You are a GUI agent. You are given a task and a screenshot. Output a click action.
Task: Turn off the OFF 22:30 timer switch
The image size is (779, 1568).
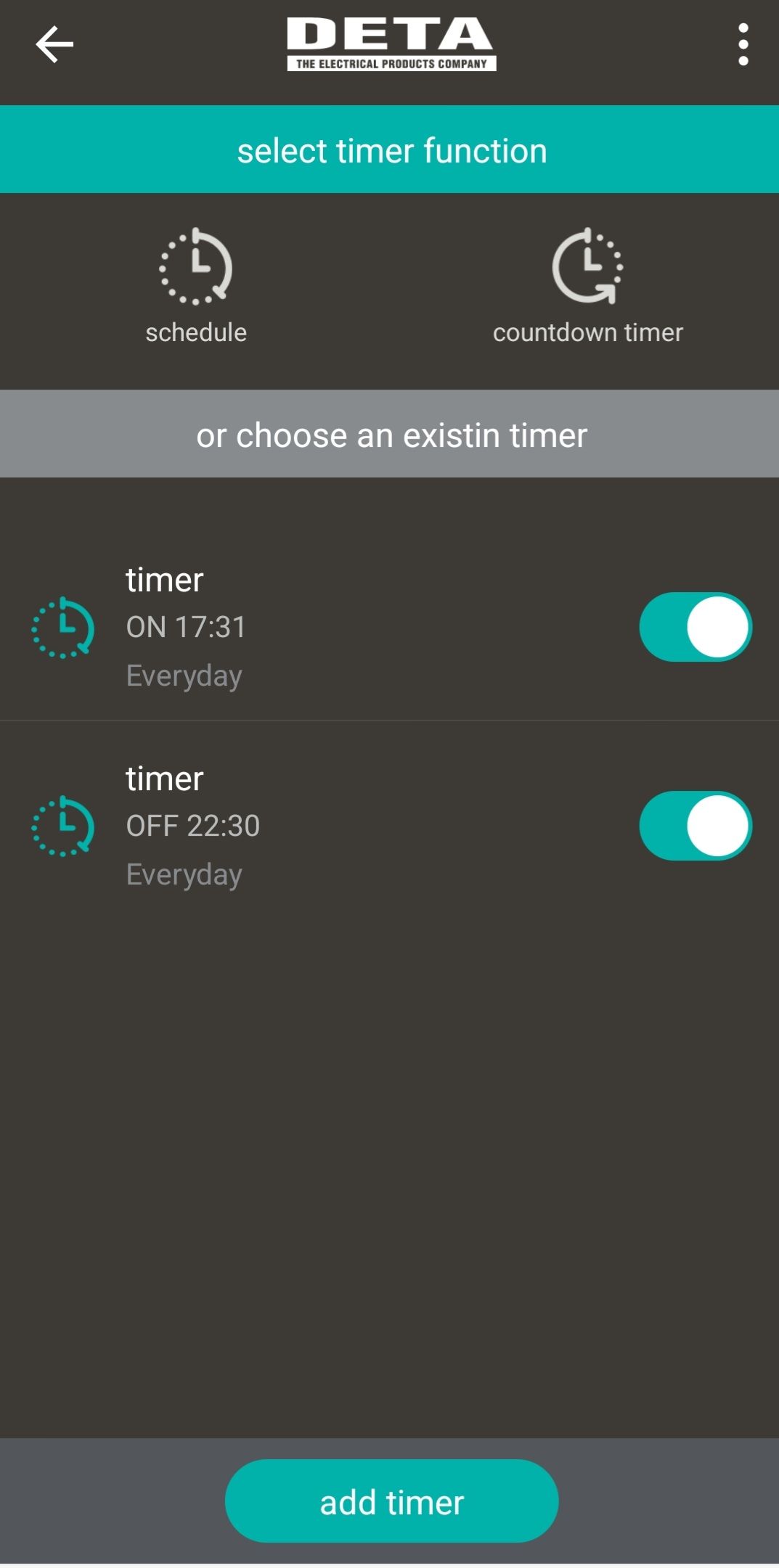(695, 826)
